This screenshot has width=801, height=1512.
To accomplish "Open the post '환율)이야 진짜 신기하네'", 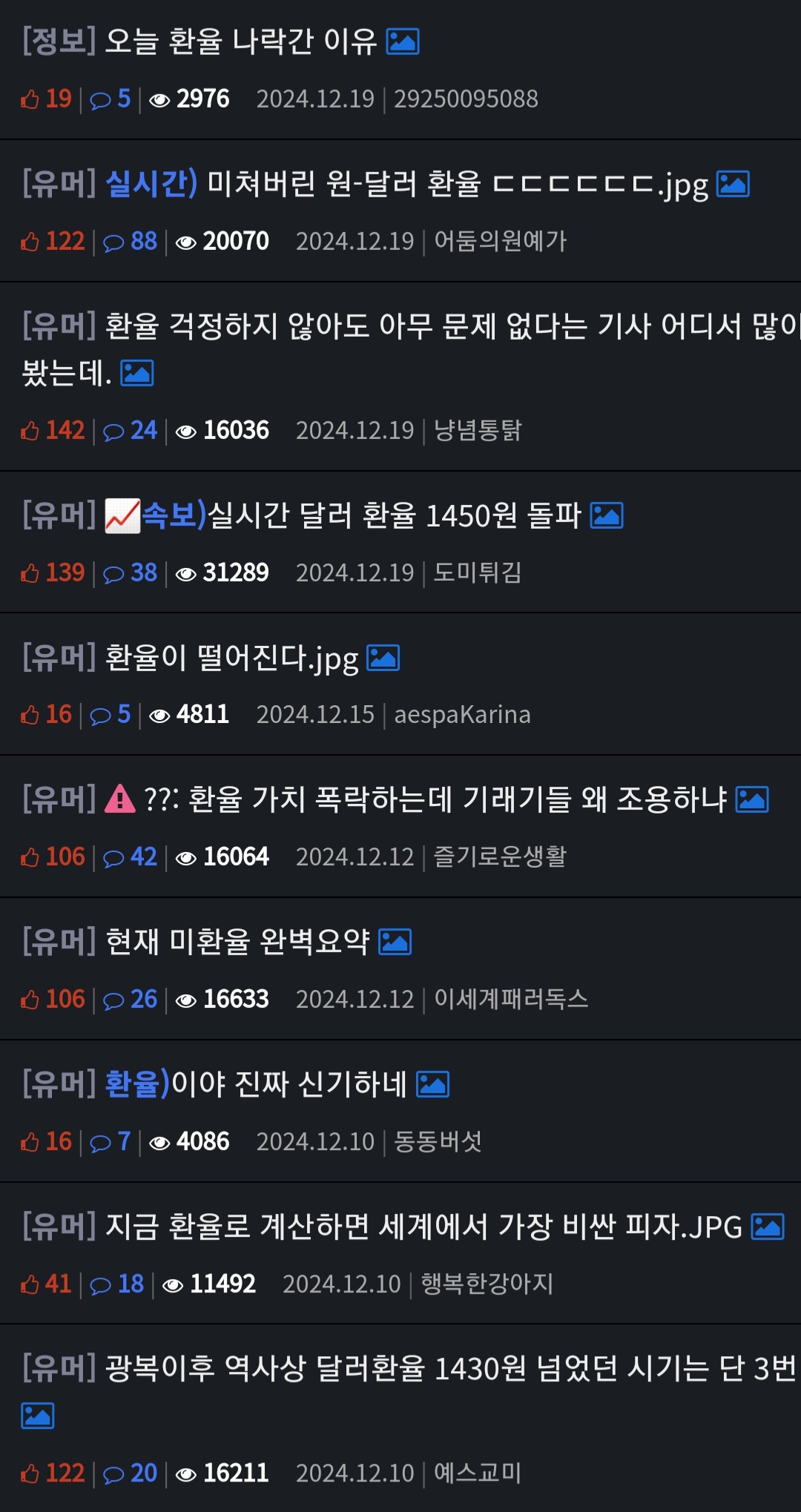I will [289, 1084].
